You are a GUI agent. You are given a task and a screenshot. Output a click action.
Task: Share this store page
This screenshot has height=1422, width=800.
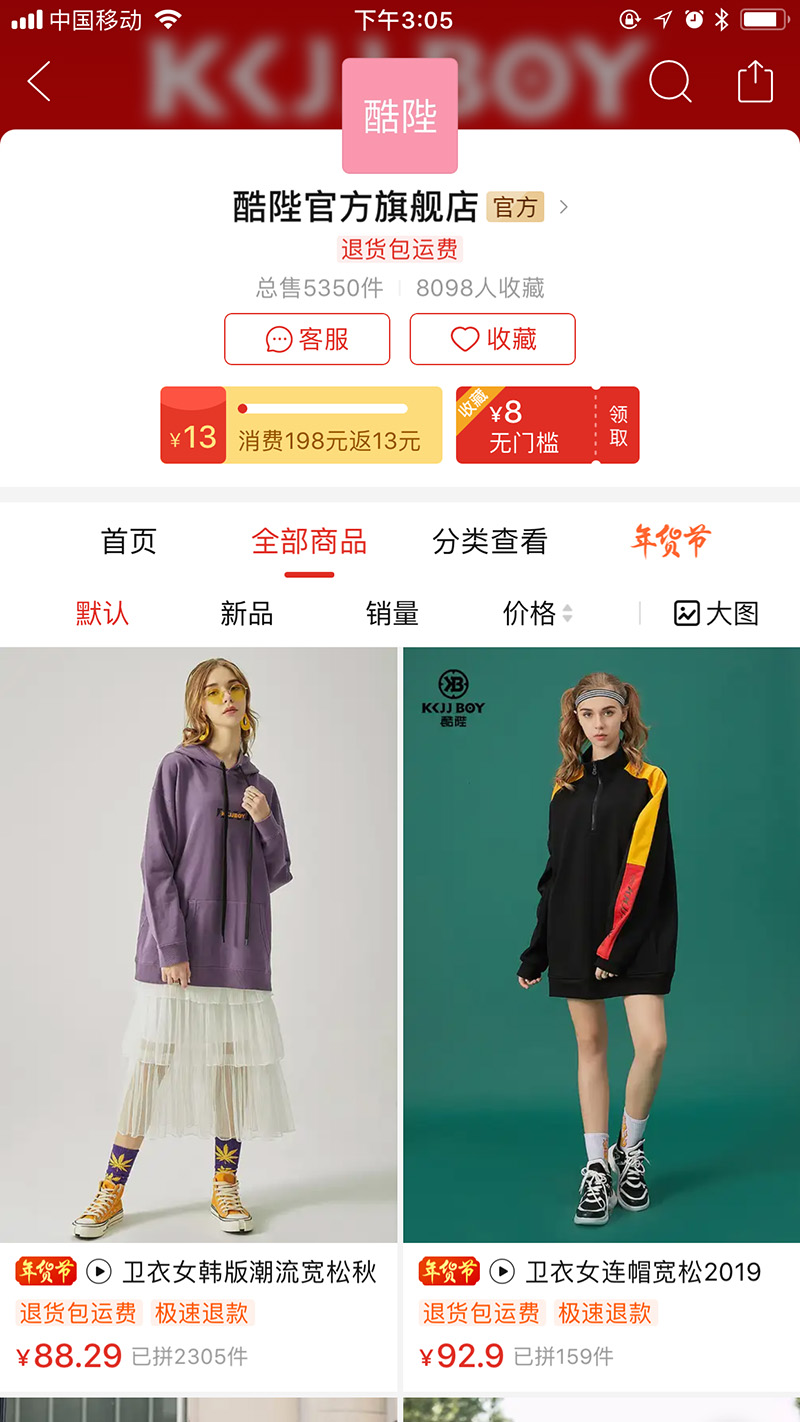point(756,82)
